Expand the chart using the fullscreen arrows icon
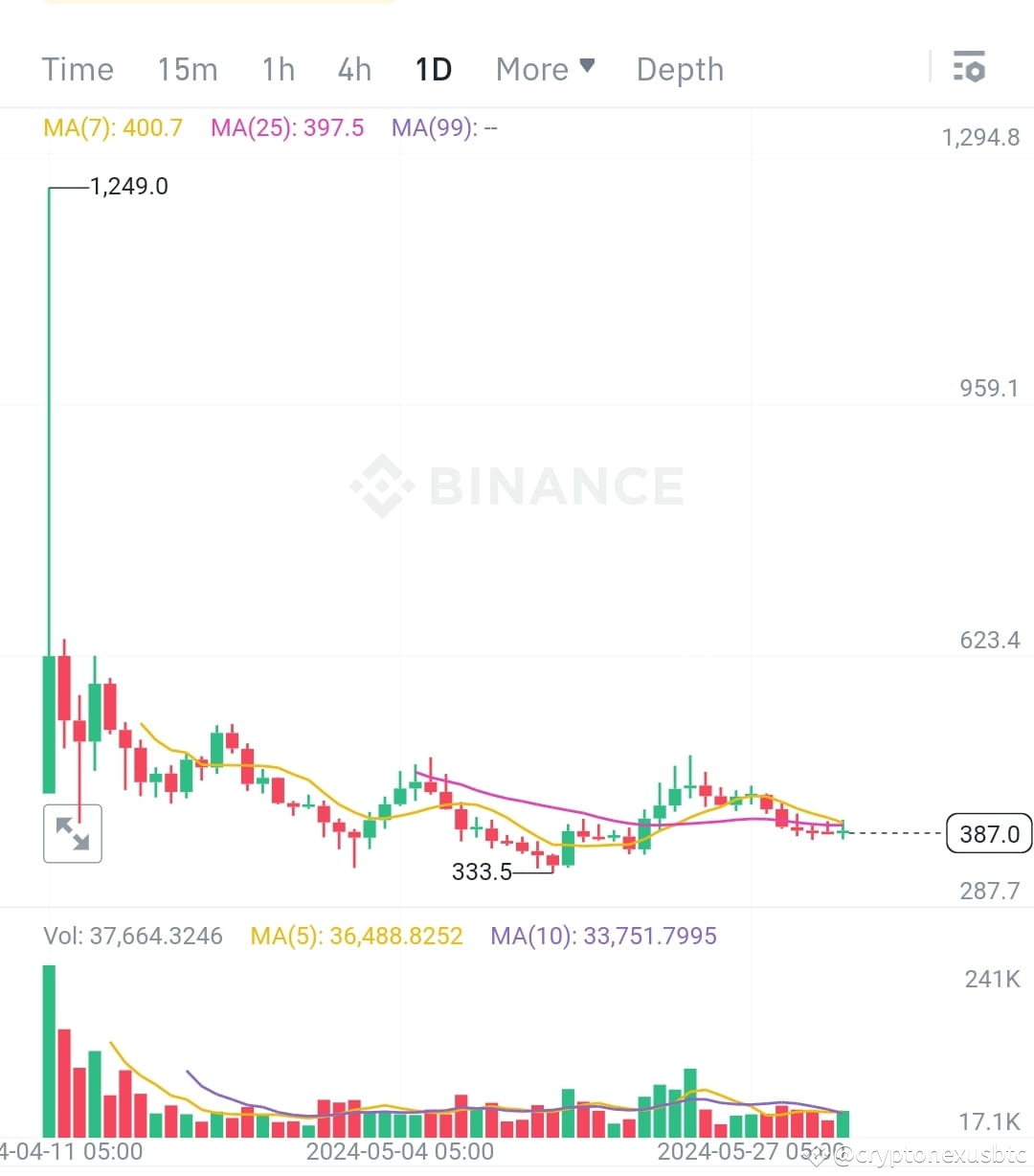Image resolution: width=1034 pixels, height=1176 pixels. [x=73, y=833]
